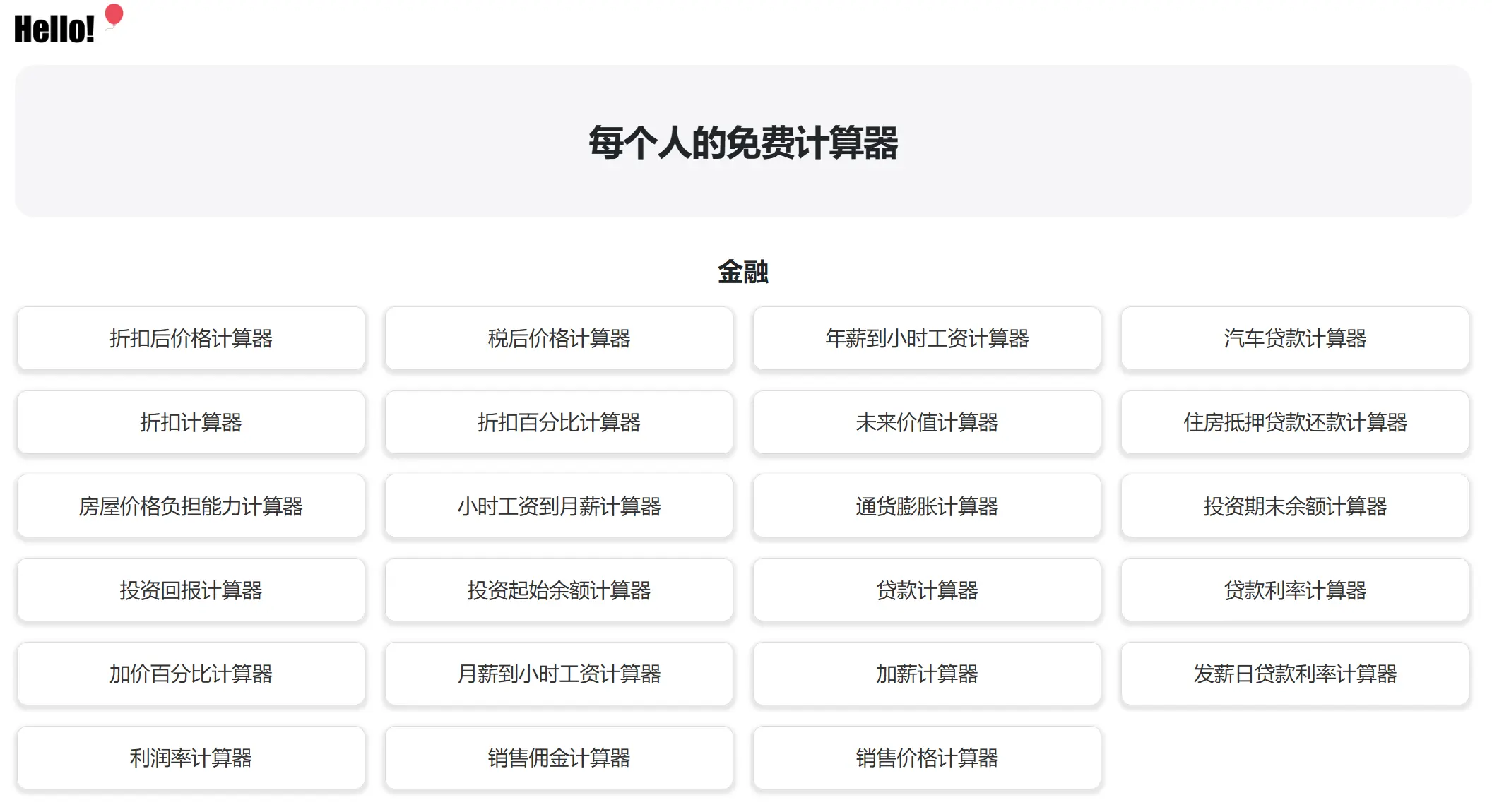Launch 投资回报计算器
Viewport: 1492px width, 812px height.
(191, 590)
